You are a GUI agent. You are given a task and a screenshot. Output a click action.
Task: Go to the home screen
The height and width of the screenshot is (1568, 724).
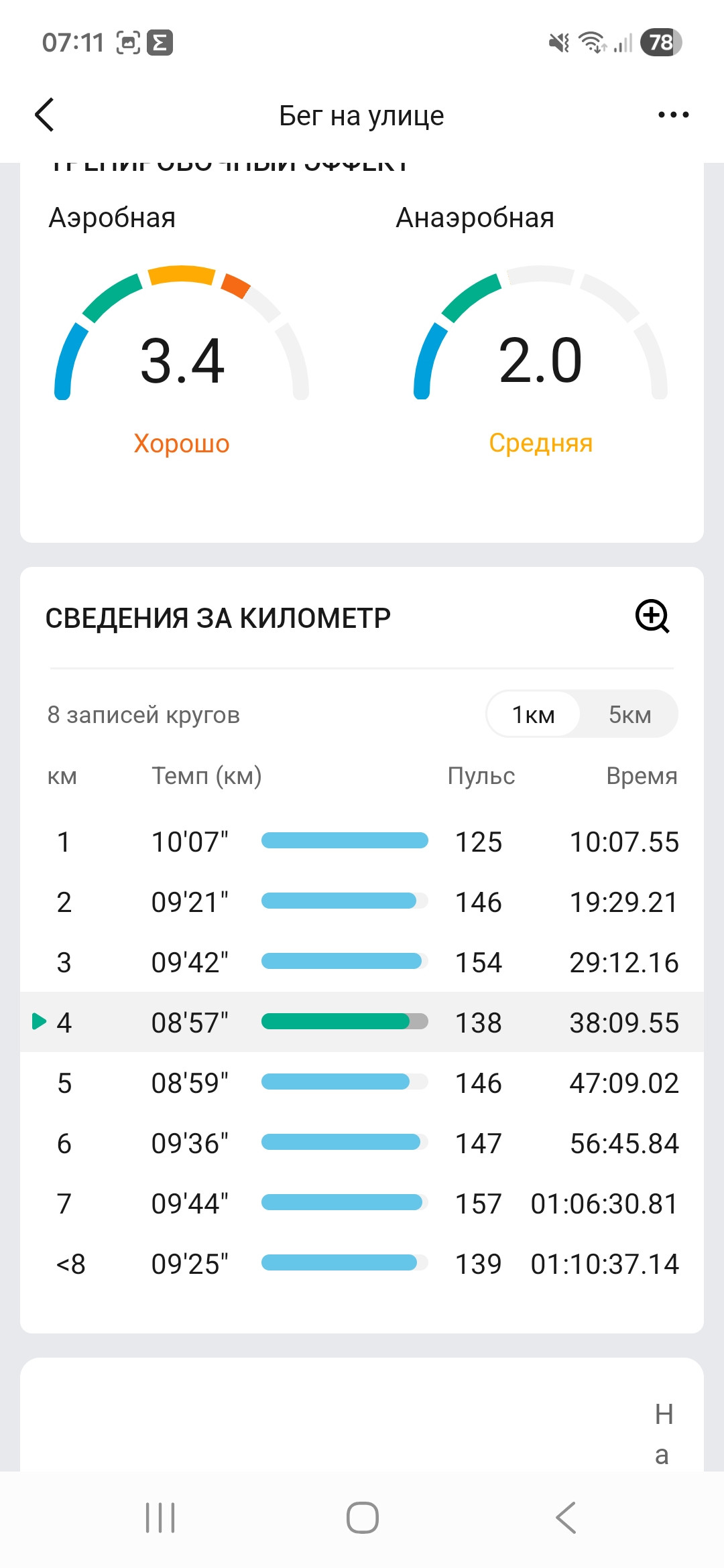tap(362, 1518)
